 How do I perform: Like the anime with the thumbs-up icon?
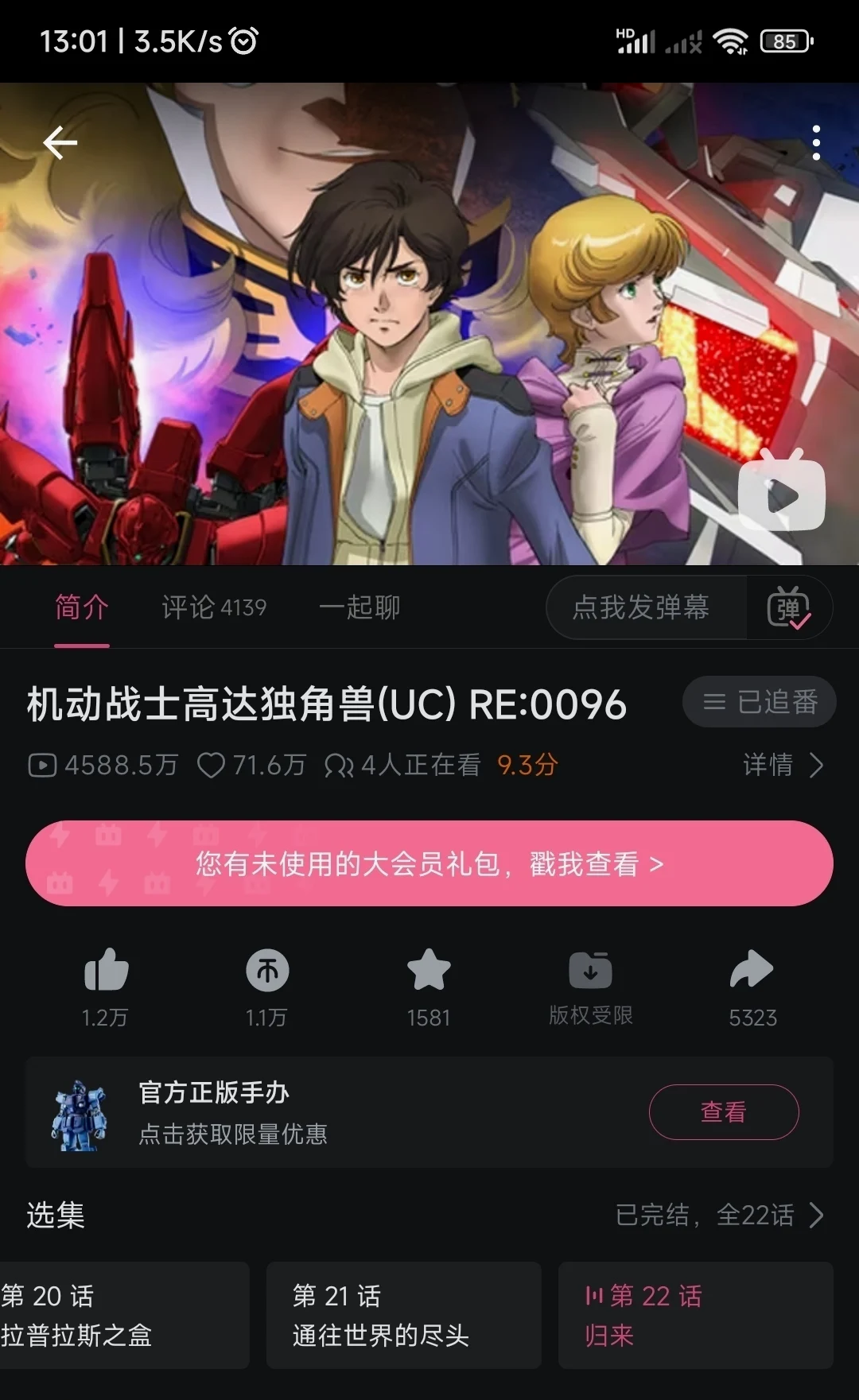[106, 971]
